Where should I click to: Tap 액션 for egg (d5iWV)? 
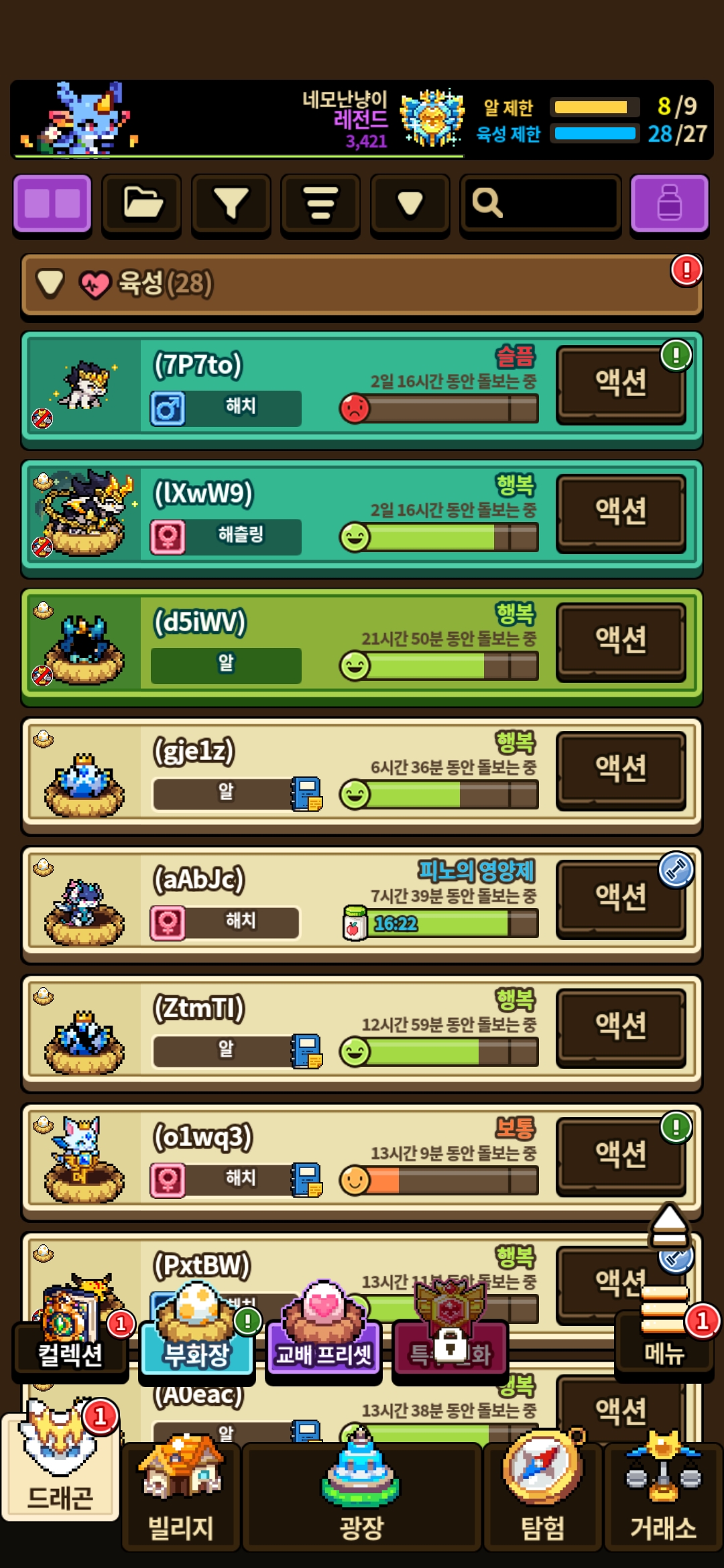pos(621,641)
